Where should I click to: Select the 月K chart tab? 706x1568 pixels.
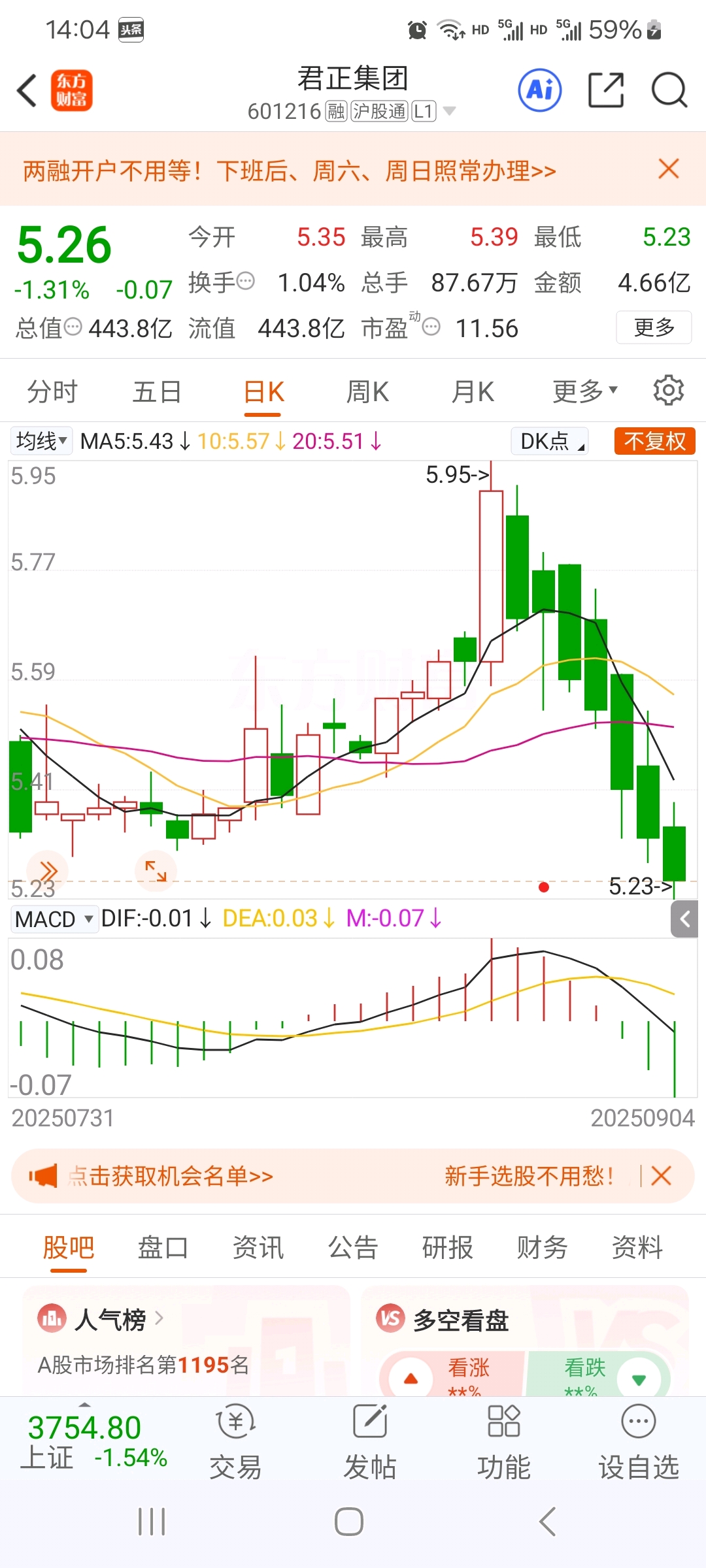click(x=473, y=392)
